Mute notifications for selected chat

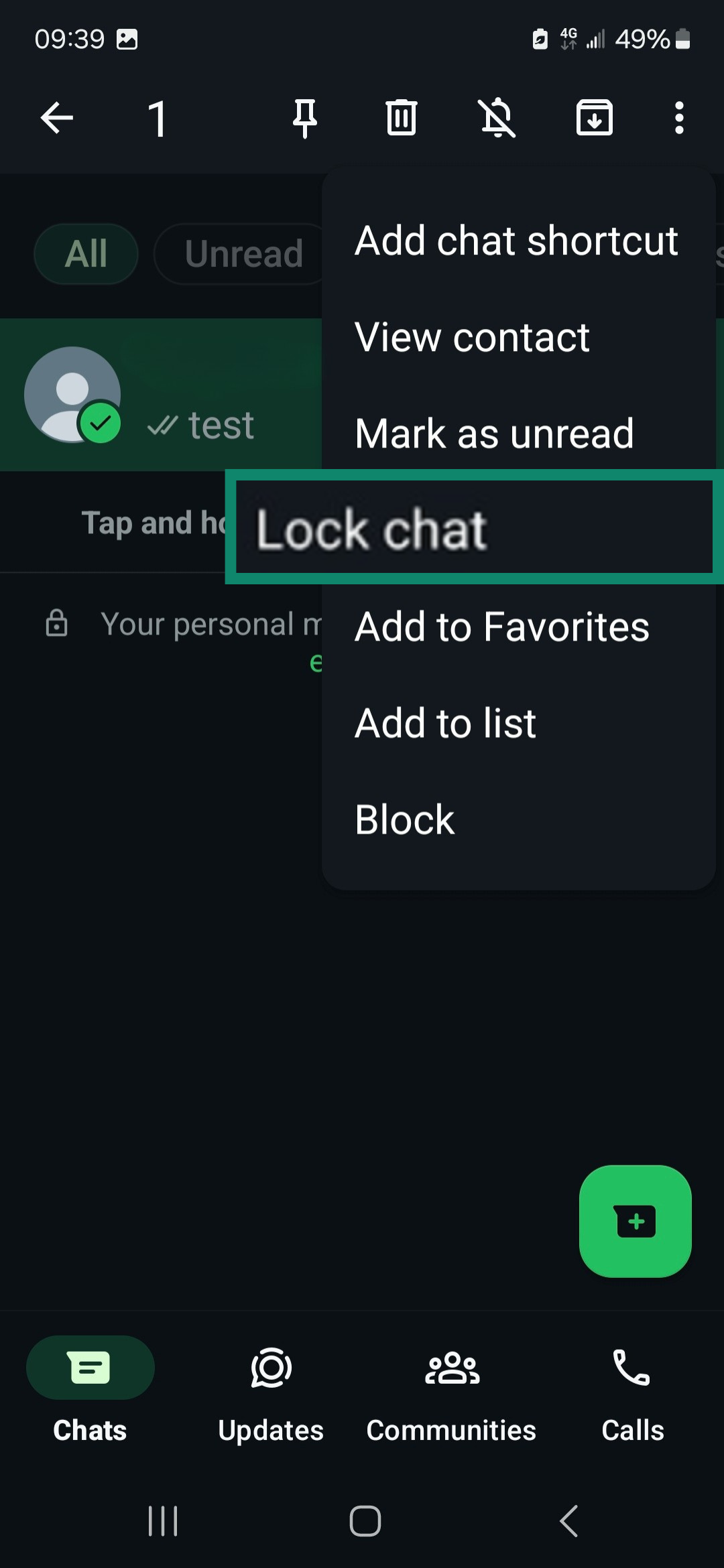499,117
